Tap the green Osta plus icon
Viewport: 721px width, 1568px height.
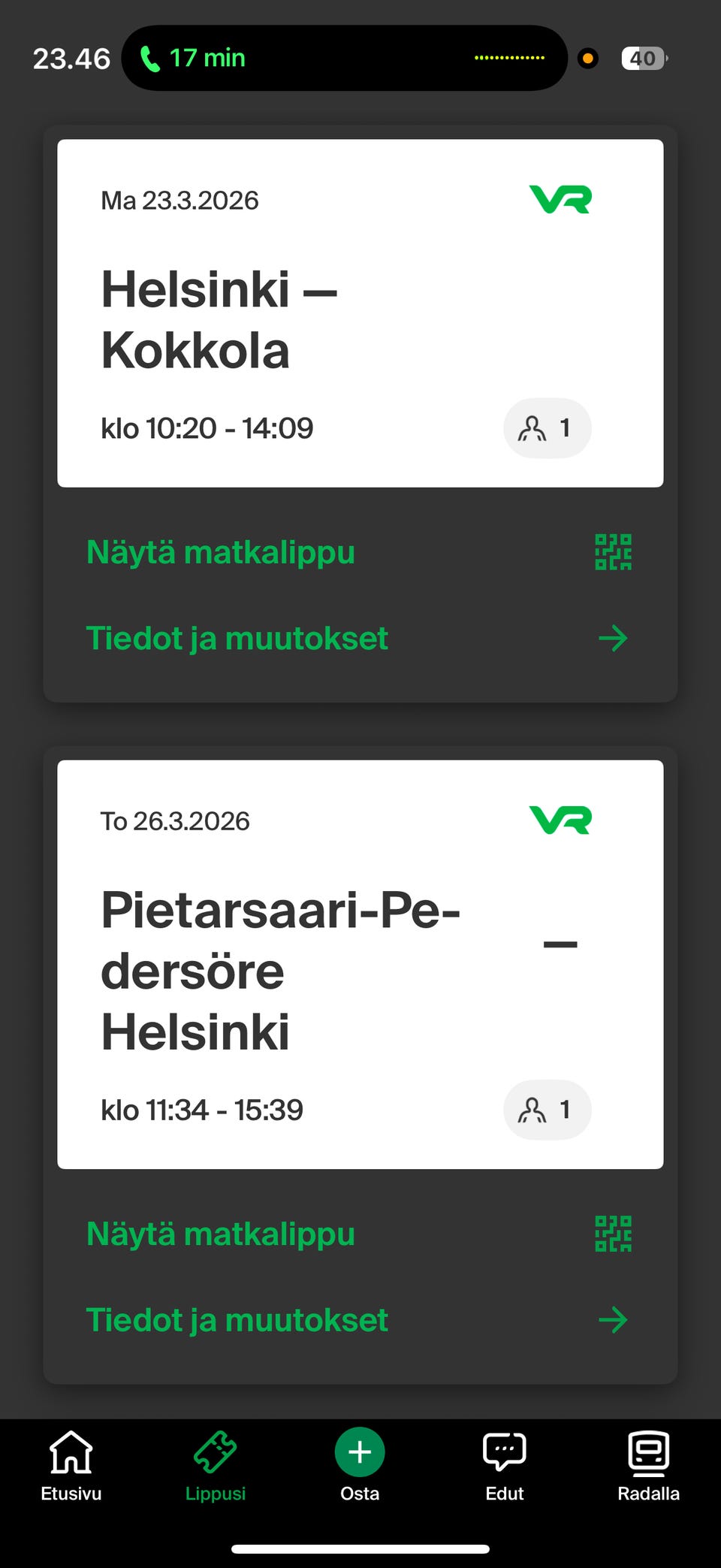coord(360,1450)
